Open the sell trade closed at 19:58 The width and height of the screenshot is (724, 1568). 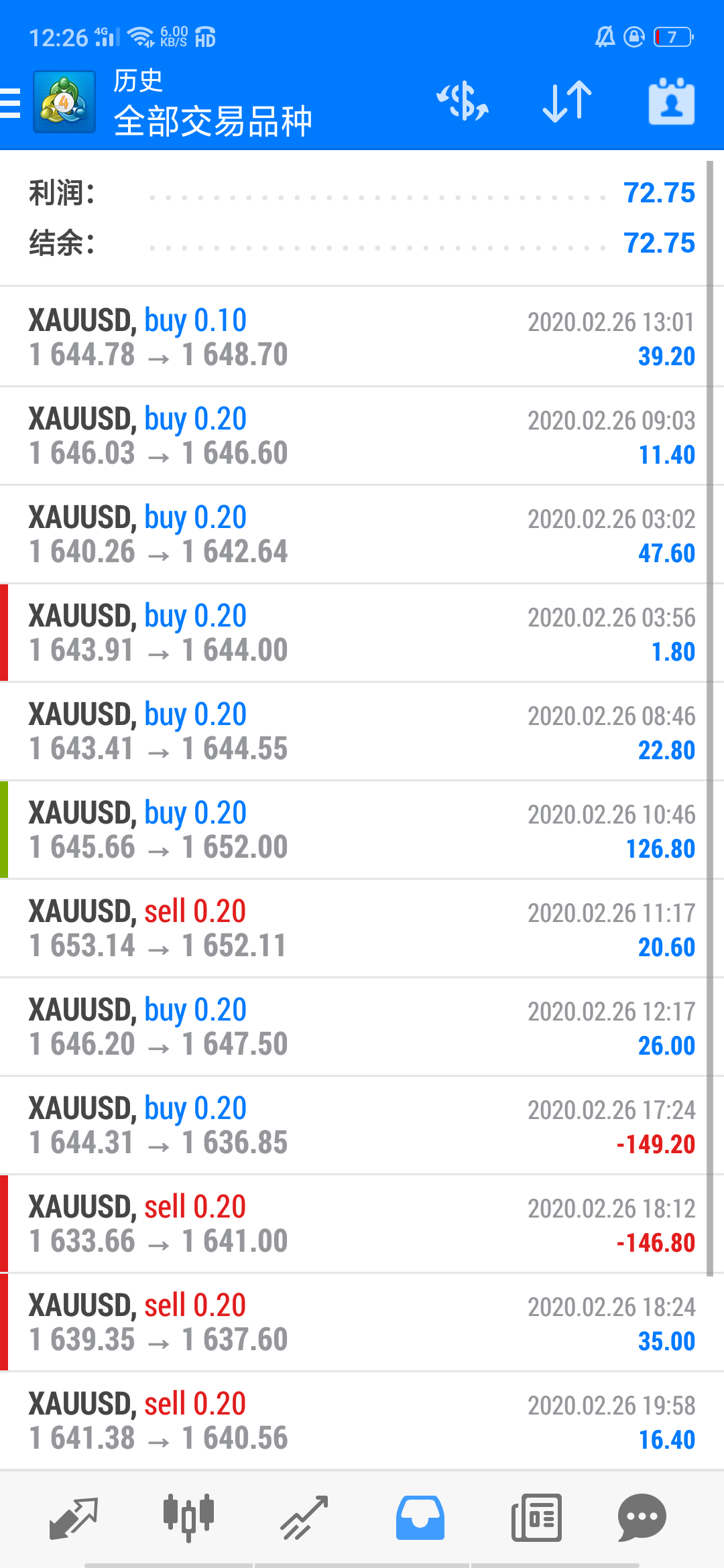(x=362, y=1421)
